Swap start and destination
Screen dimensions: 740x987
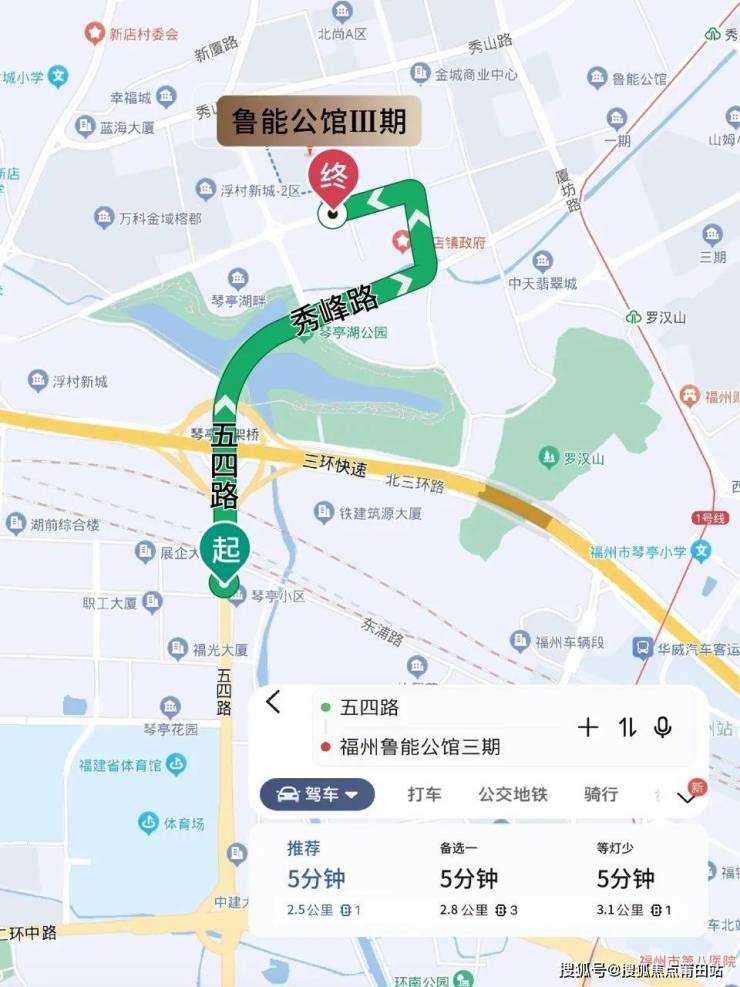click(627, 727)
